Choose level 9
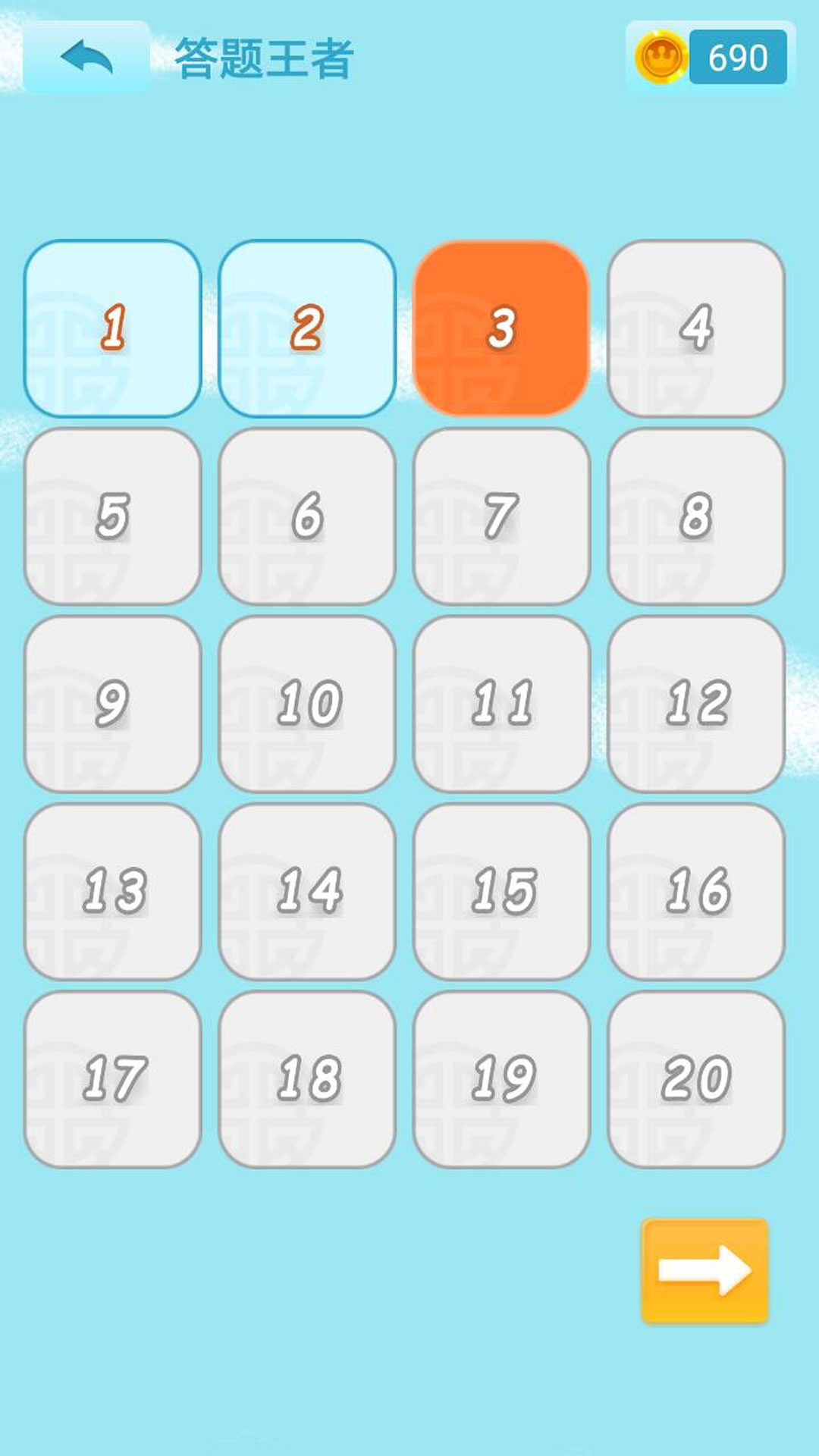The width and height of the screenshot is (819, 1456). [x=113, y=704]
